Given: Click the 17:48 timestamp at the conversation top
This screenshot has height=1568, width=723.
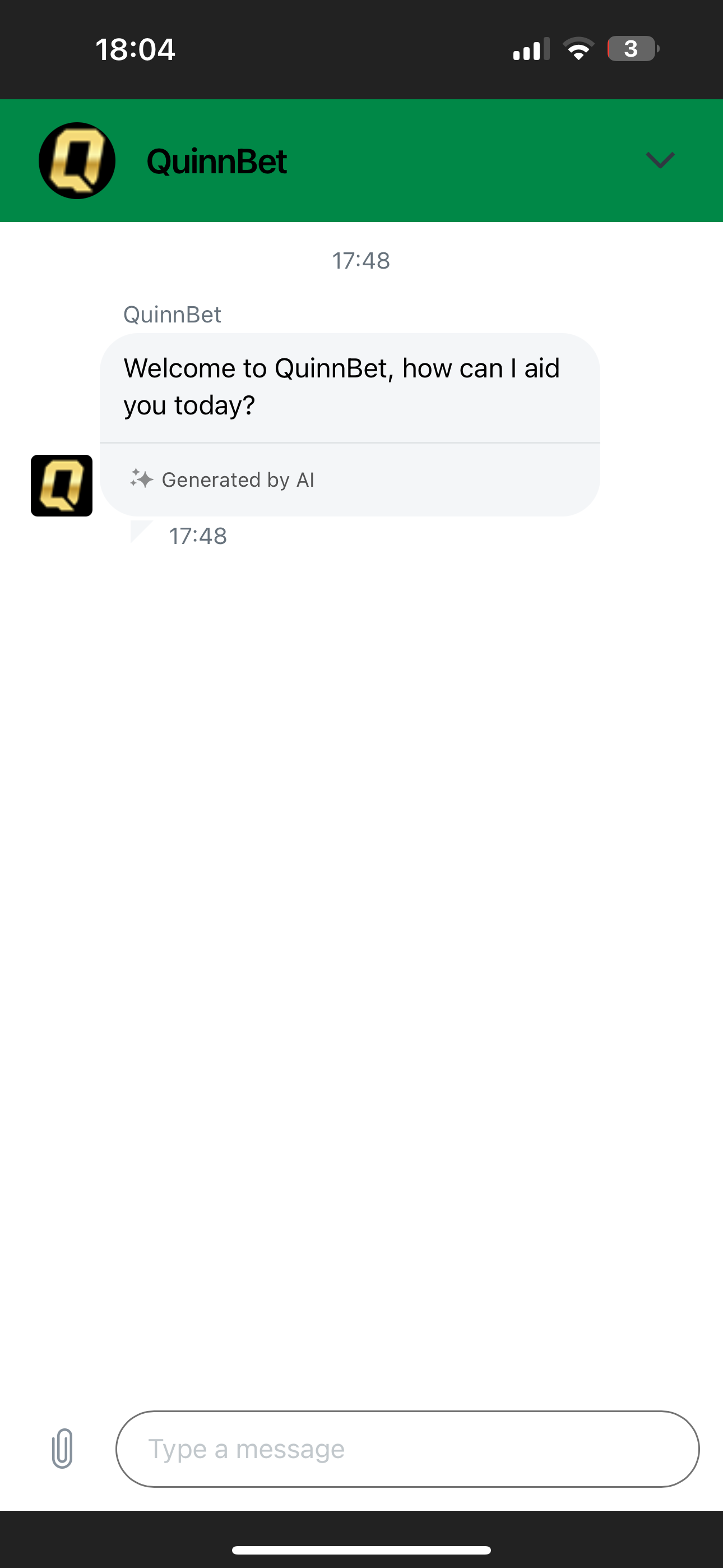Looking at the screenshot, I should (x=361, y=259).
